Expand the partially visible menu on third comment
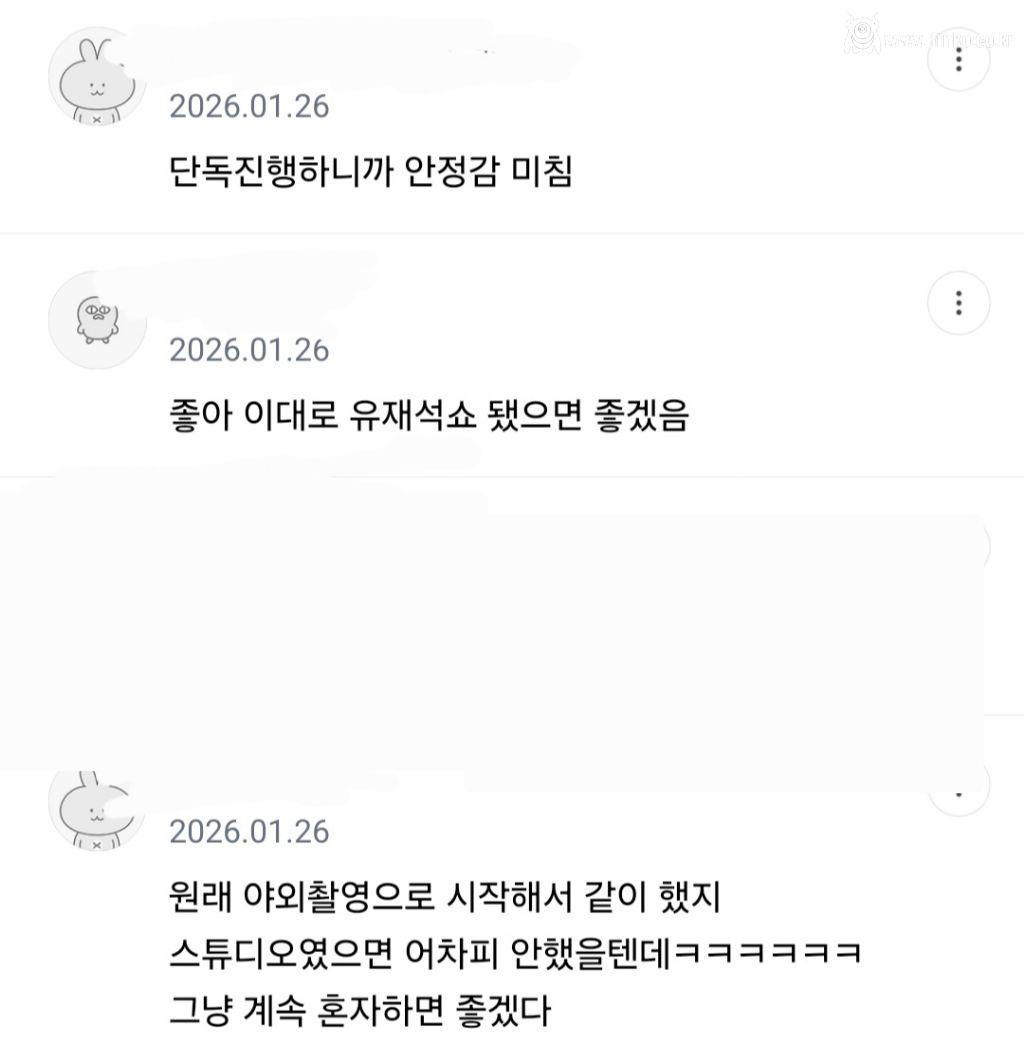 coord(957,790)
